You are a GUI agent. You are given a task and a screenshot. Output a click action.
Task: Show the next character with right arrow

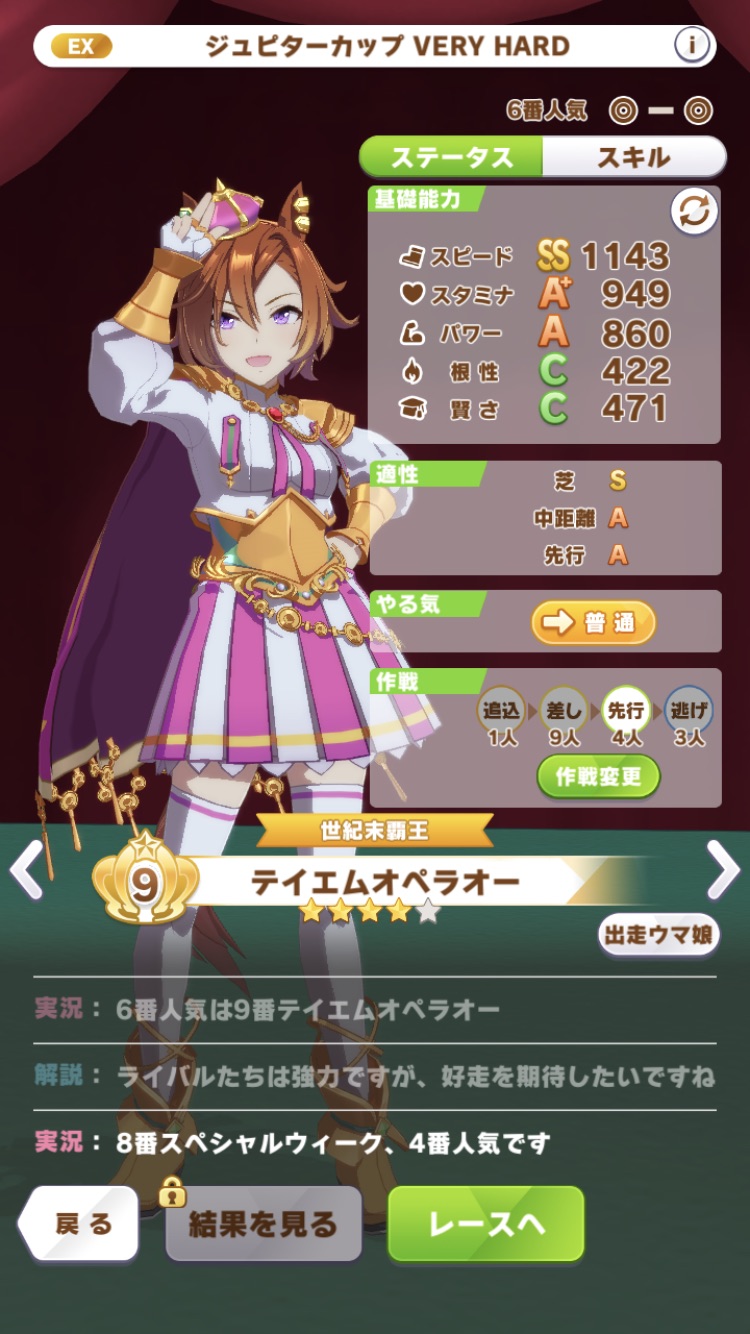[x=722, y=869]
